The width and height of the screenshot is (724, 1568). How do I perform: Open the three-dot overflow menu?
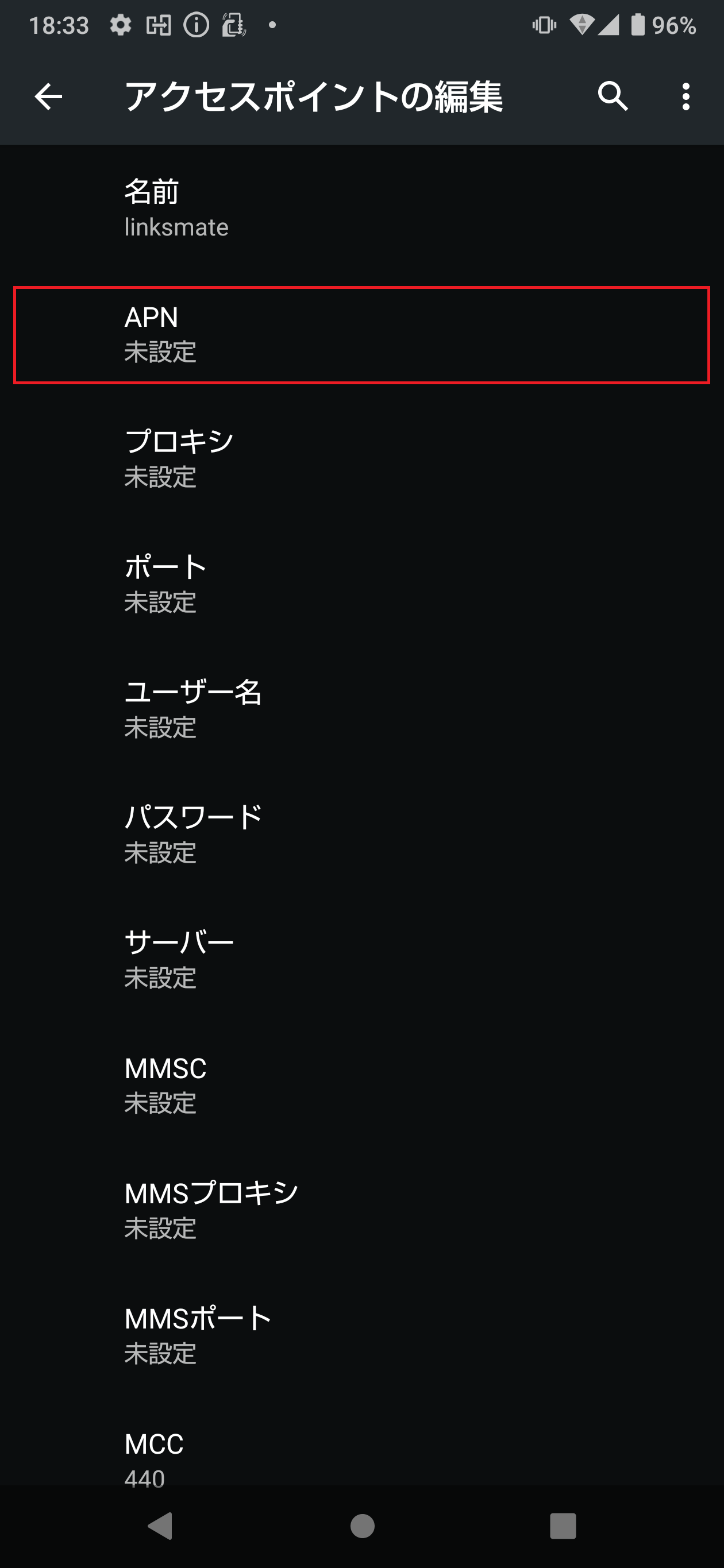pyautogui.click(x=687, y=96)
